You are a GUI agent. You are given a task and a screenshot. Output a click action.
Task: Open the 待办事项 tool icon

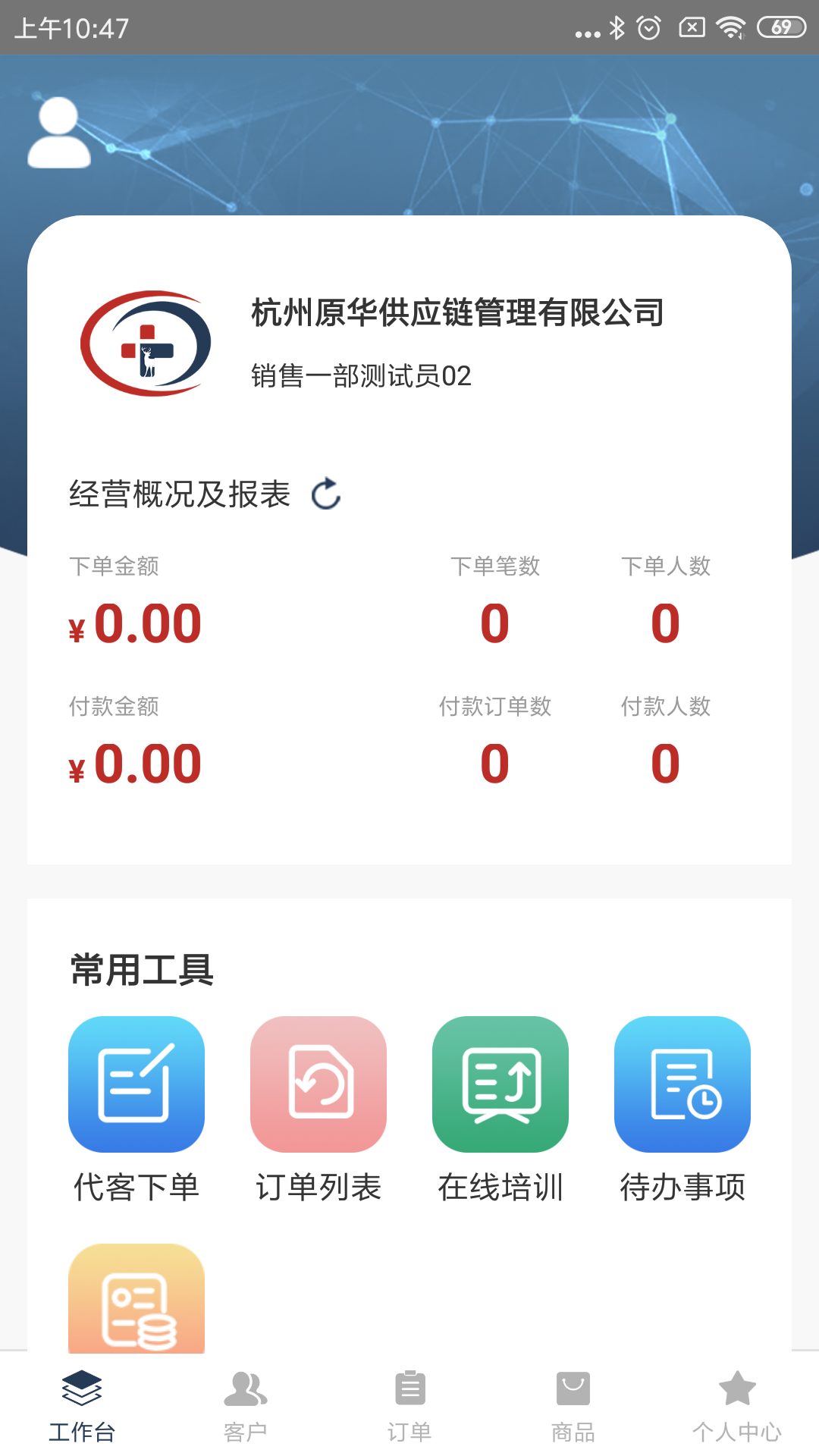(x=682, y=1084)
